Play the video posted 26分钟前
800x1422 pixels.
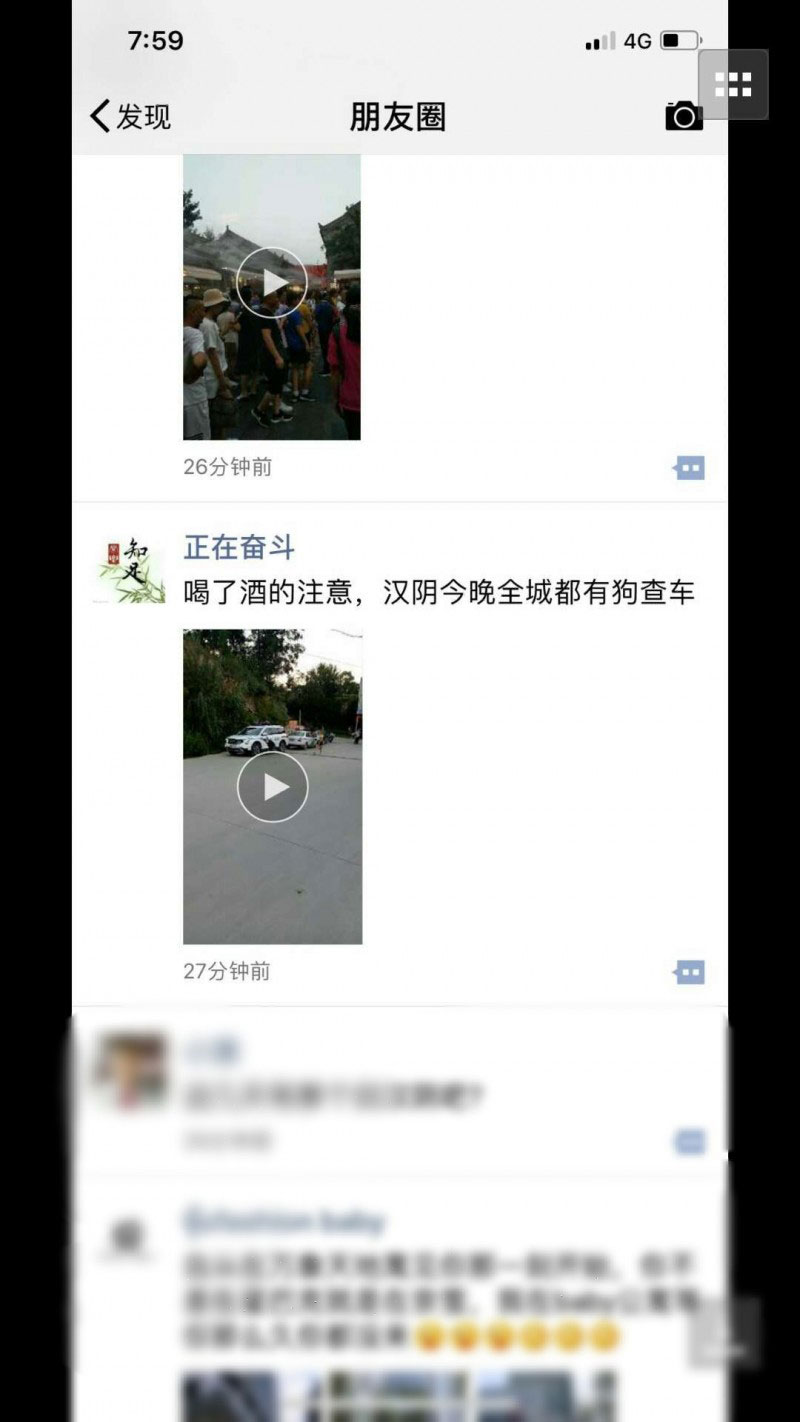(271, 283)
